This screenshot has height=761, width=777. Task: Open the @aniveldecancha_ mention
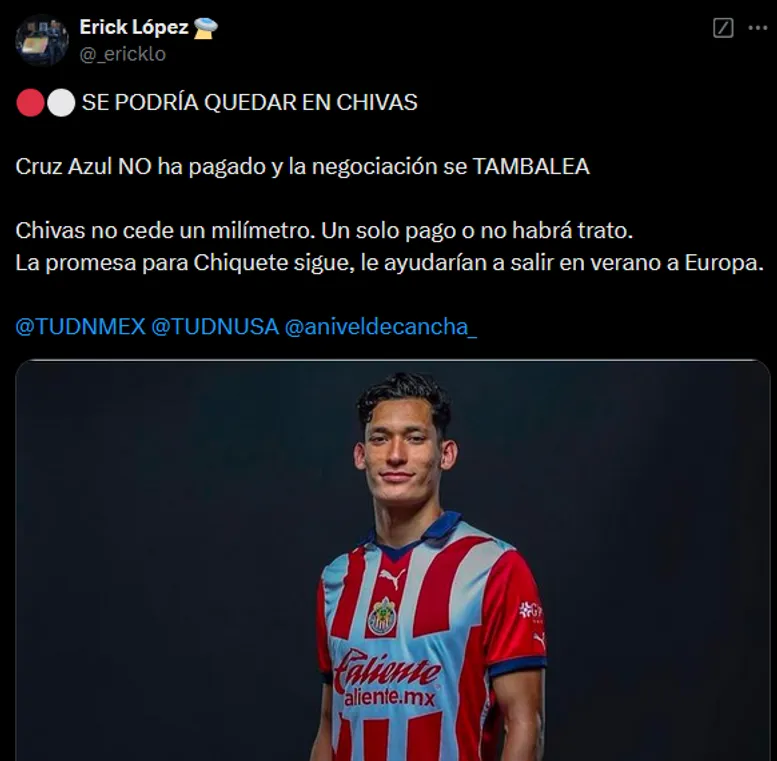381,327
